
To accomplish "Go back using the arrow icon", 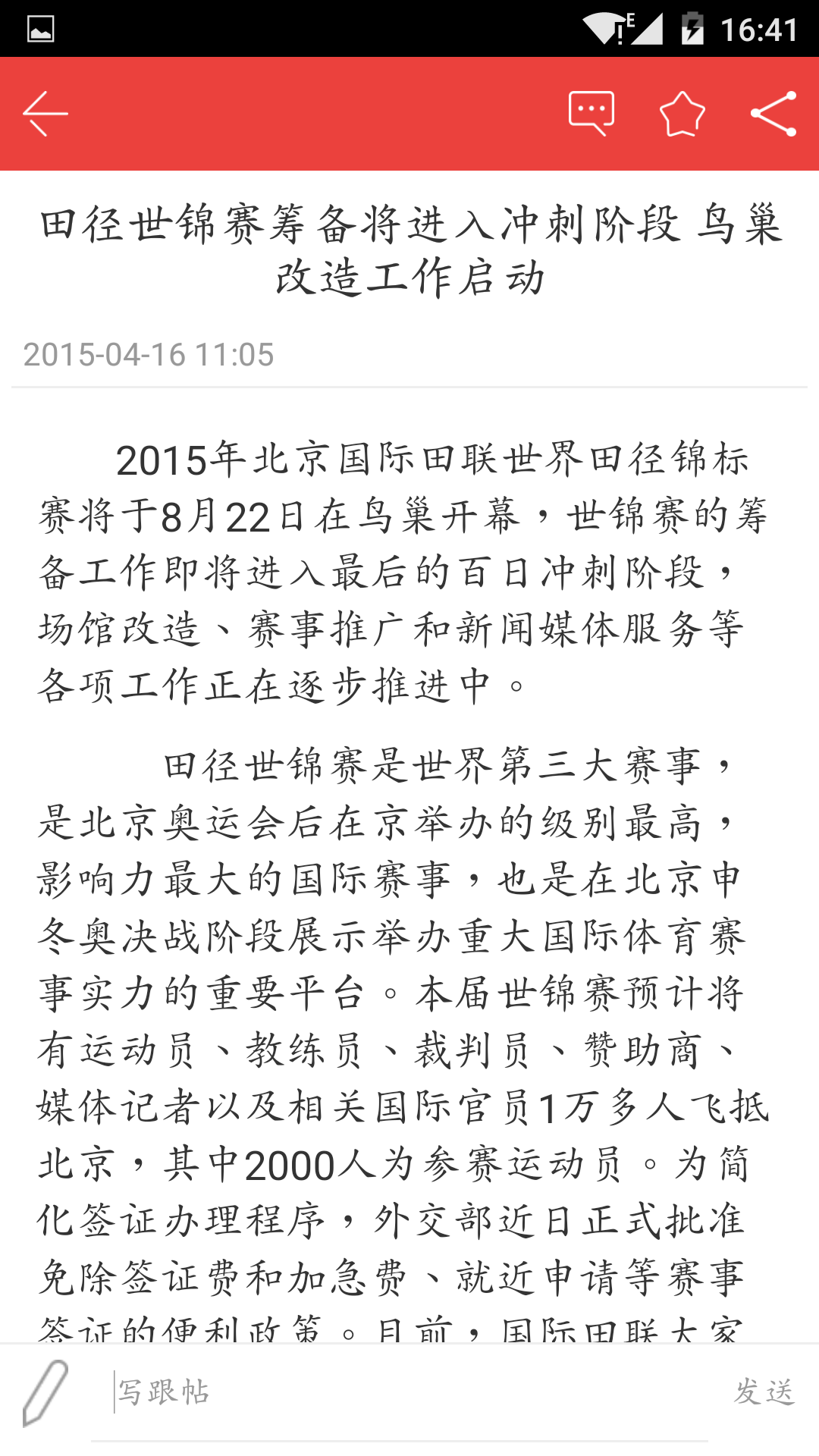I will 45,114.
